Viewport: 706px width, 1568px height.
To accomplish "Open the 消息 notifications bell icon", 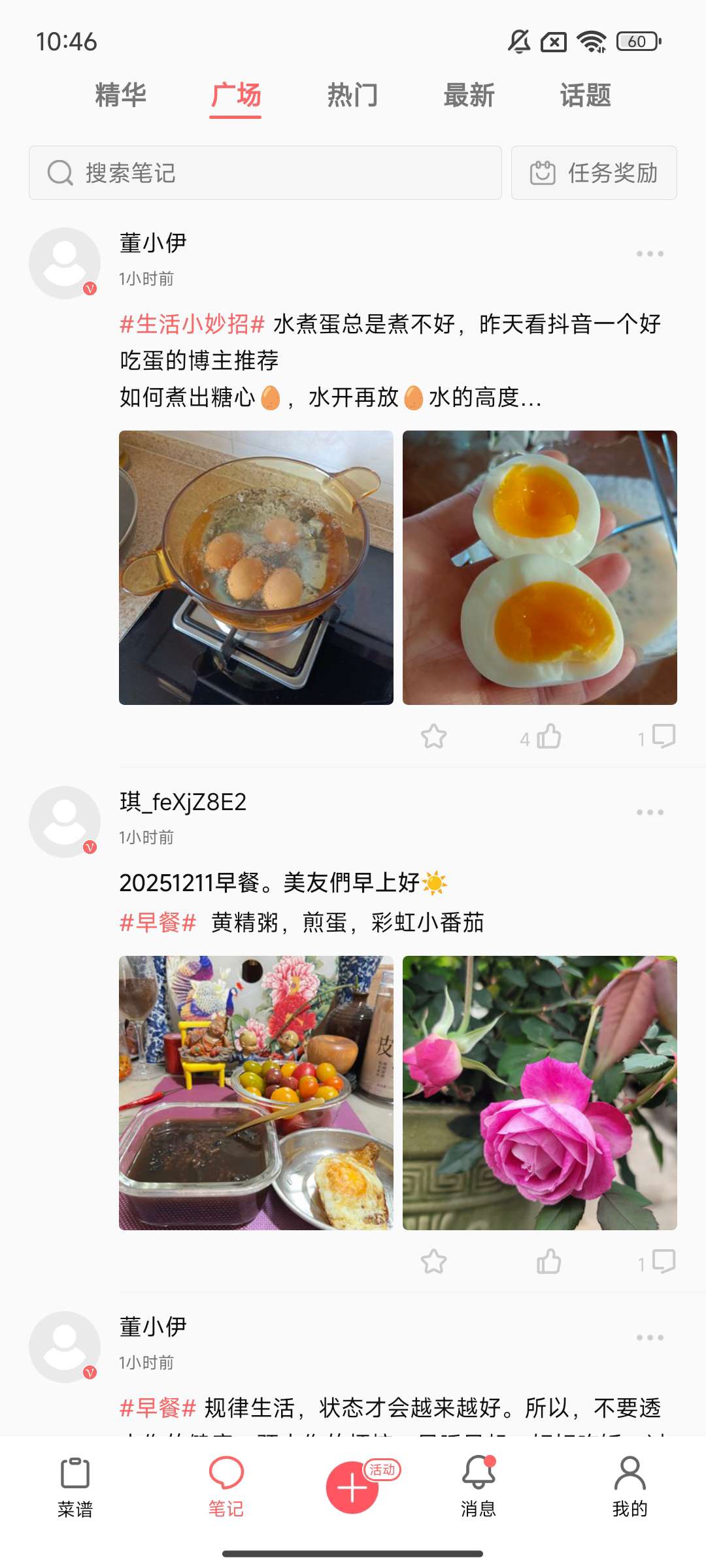I will coord(478,1482).
